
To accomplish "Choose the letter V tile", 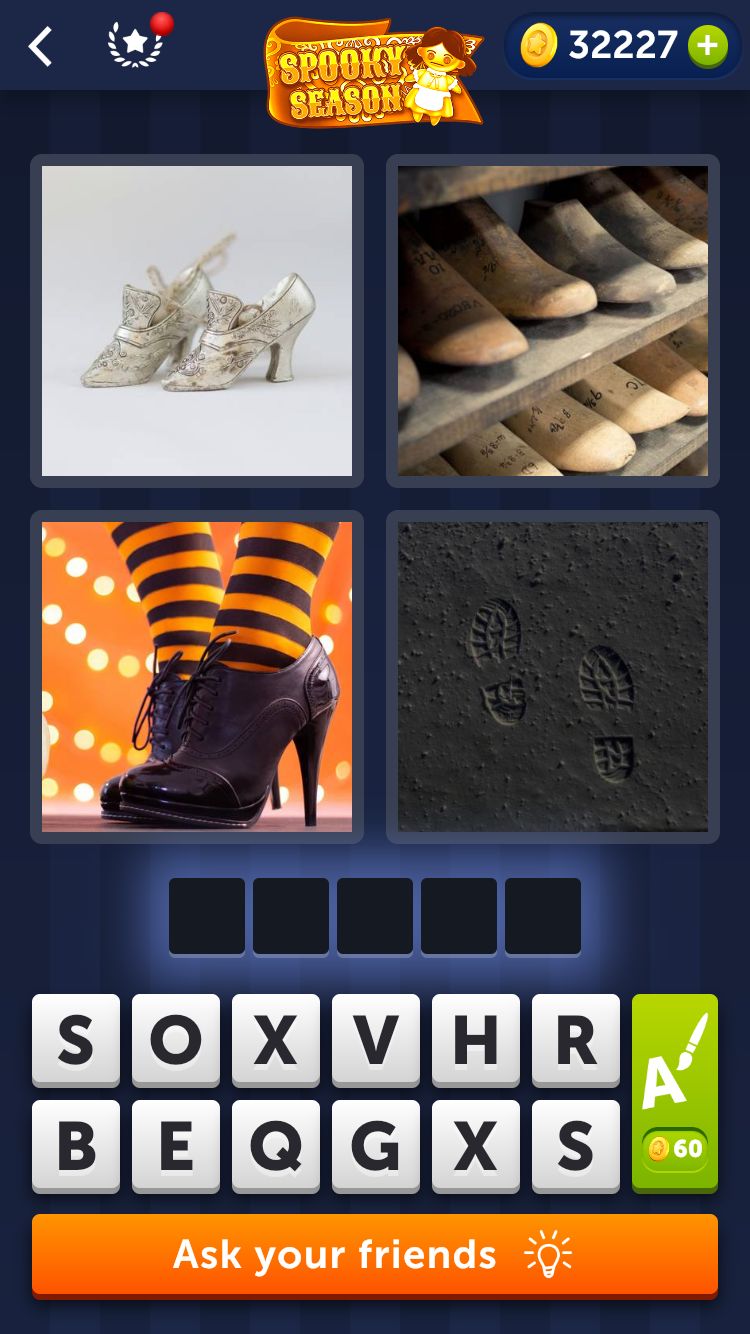I will (x=376, y=1040).
